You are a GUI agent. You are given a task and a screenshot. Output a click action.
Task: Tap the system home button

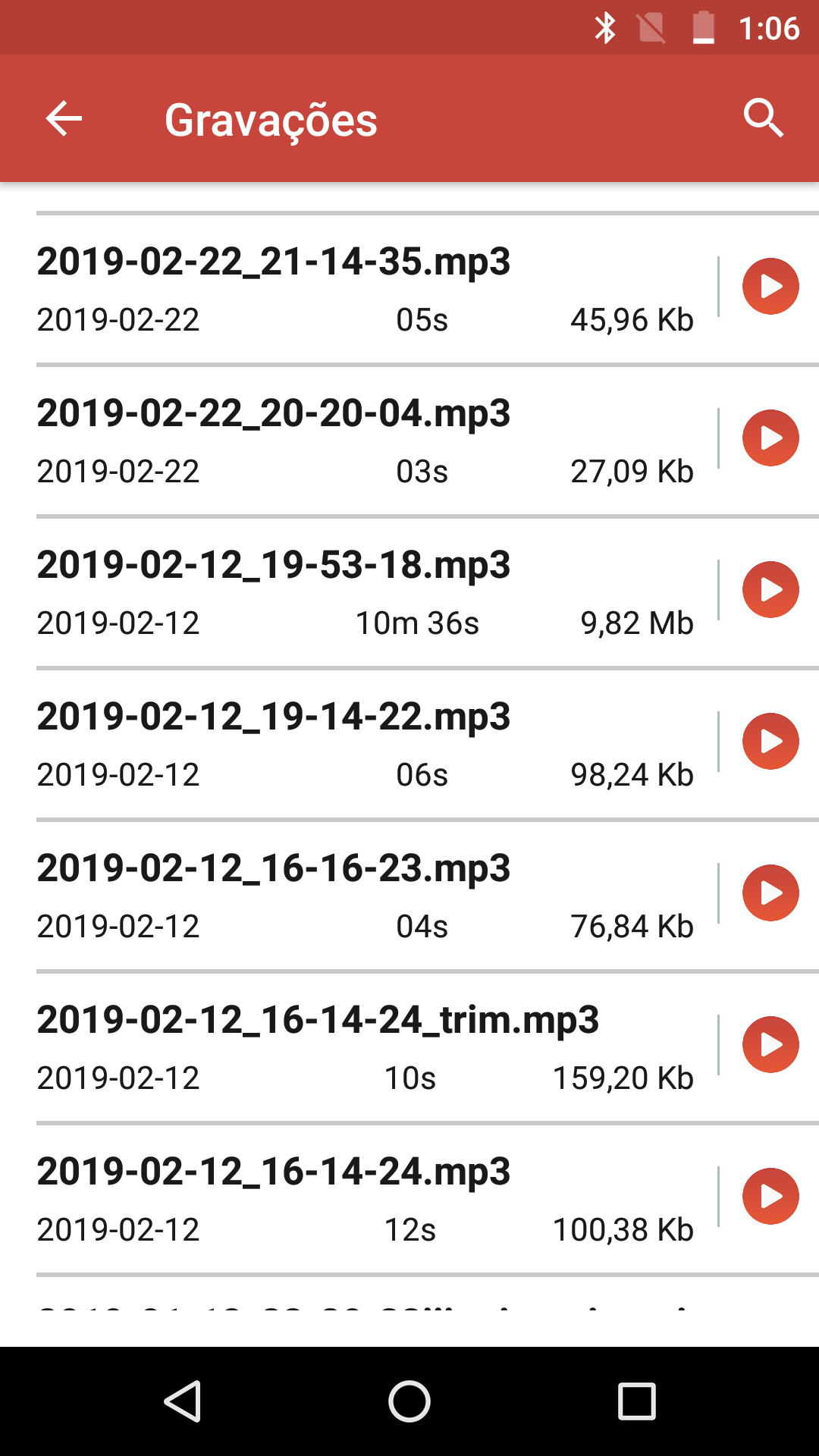[409, 1401]
